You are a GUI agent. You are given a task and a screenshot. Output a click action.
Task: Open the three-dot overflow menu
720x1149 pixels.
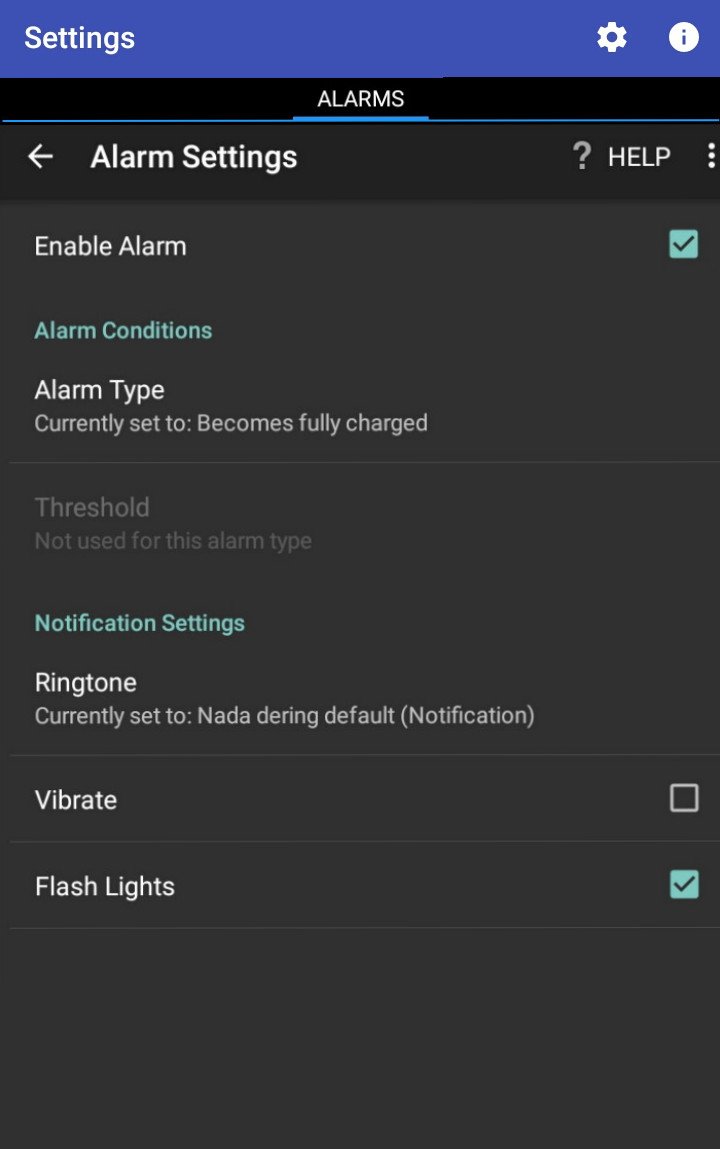[710, 157]
